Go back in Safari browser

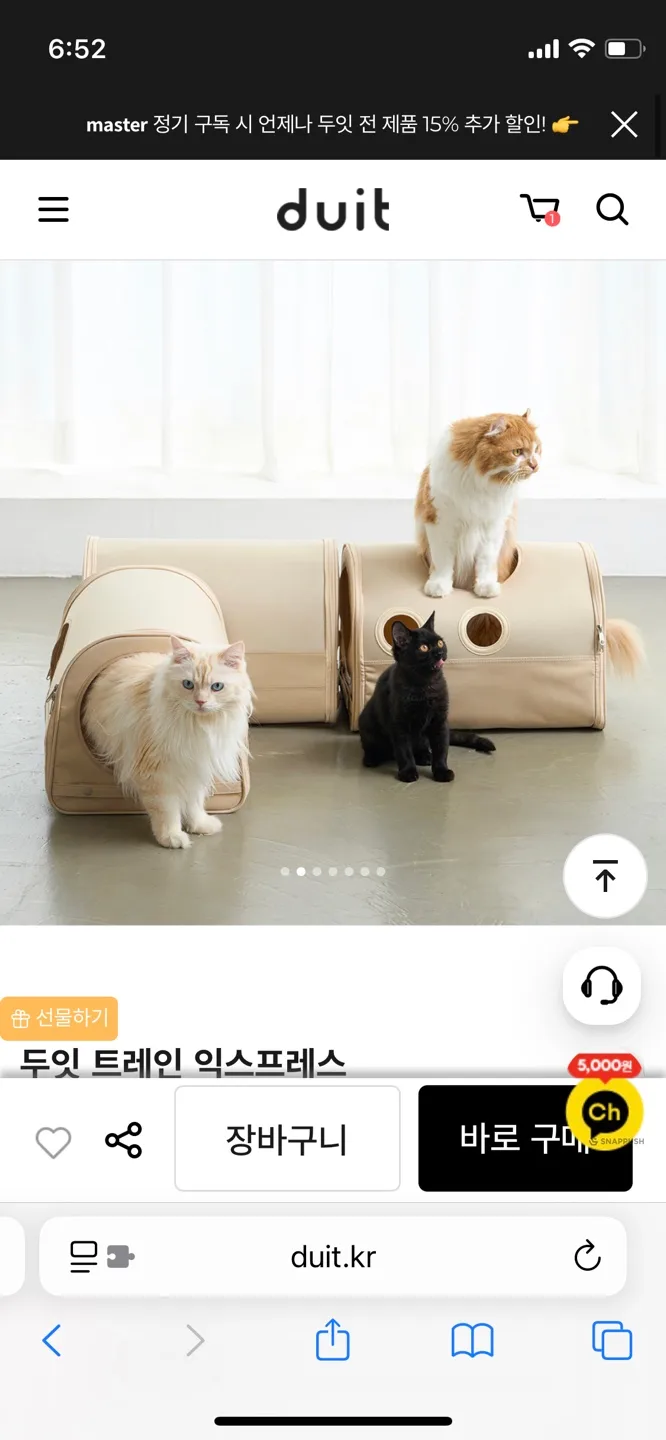52,1340
